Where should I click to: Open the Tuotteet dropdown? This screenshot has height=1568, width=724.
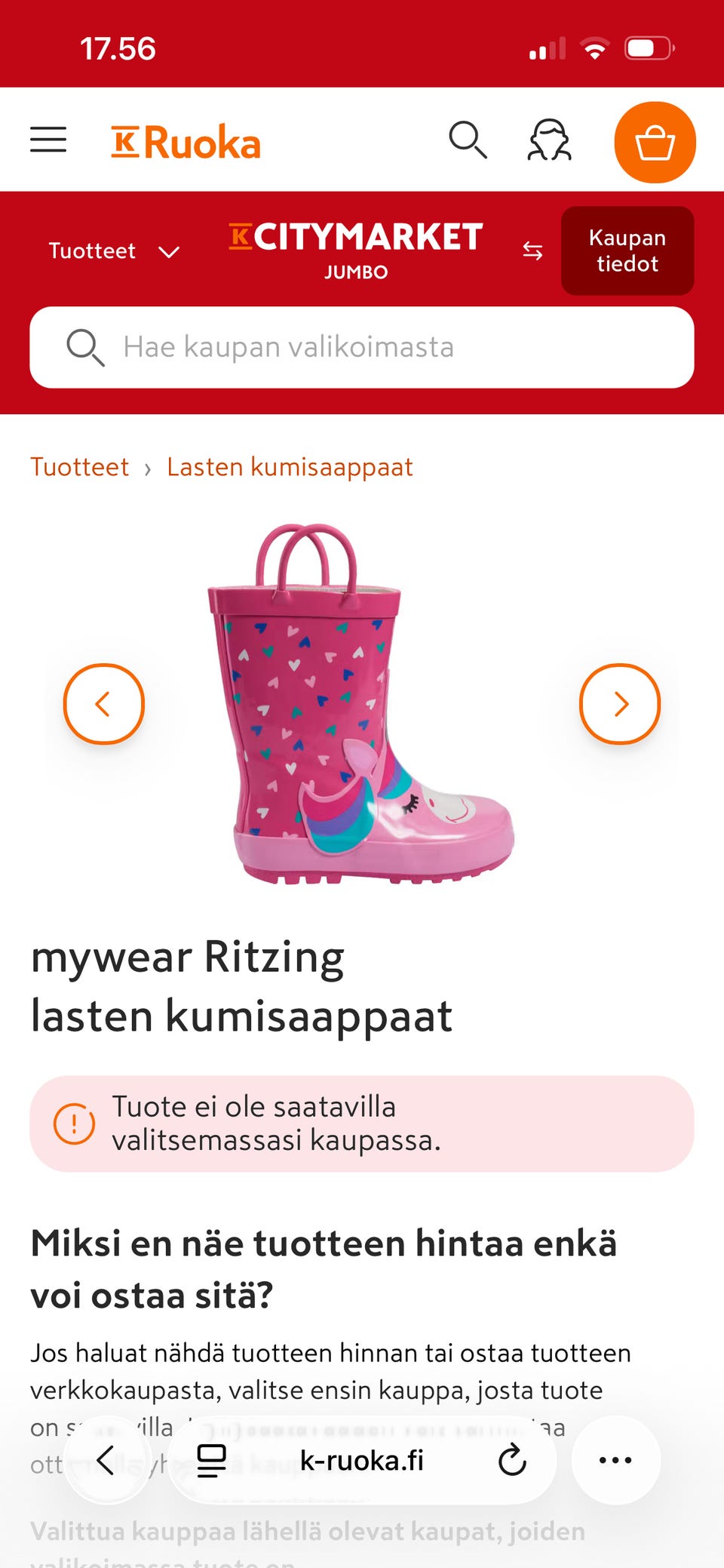tap(113, 251)
